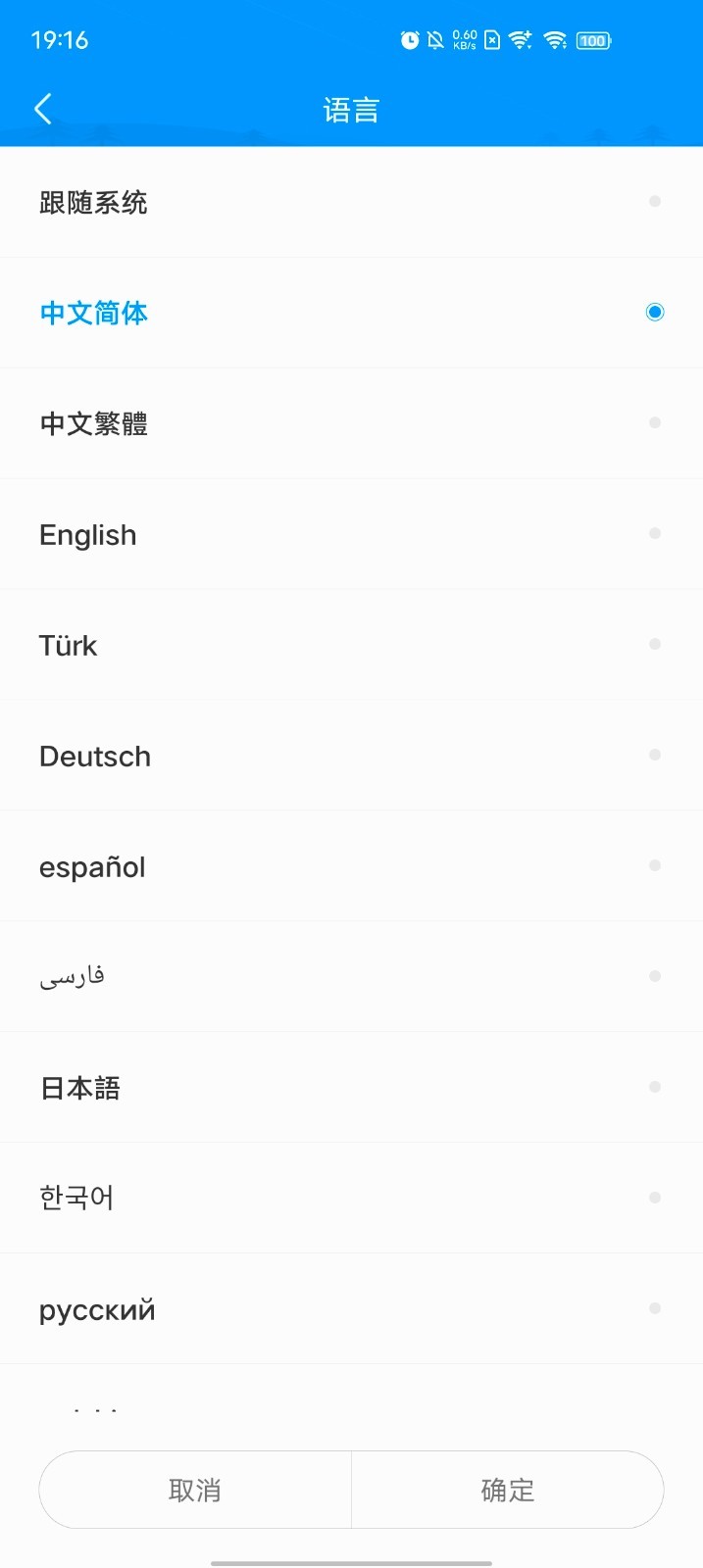Set language to Deutsch
Image resolution: width=703 pixels, height=1568 pixels.
[x=351, y=756]
